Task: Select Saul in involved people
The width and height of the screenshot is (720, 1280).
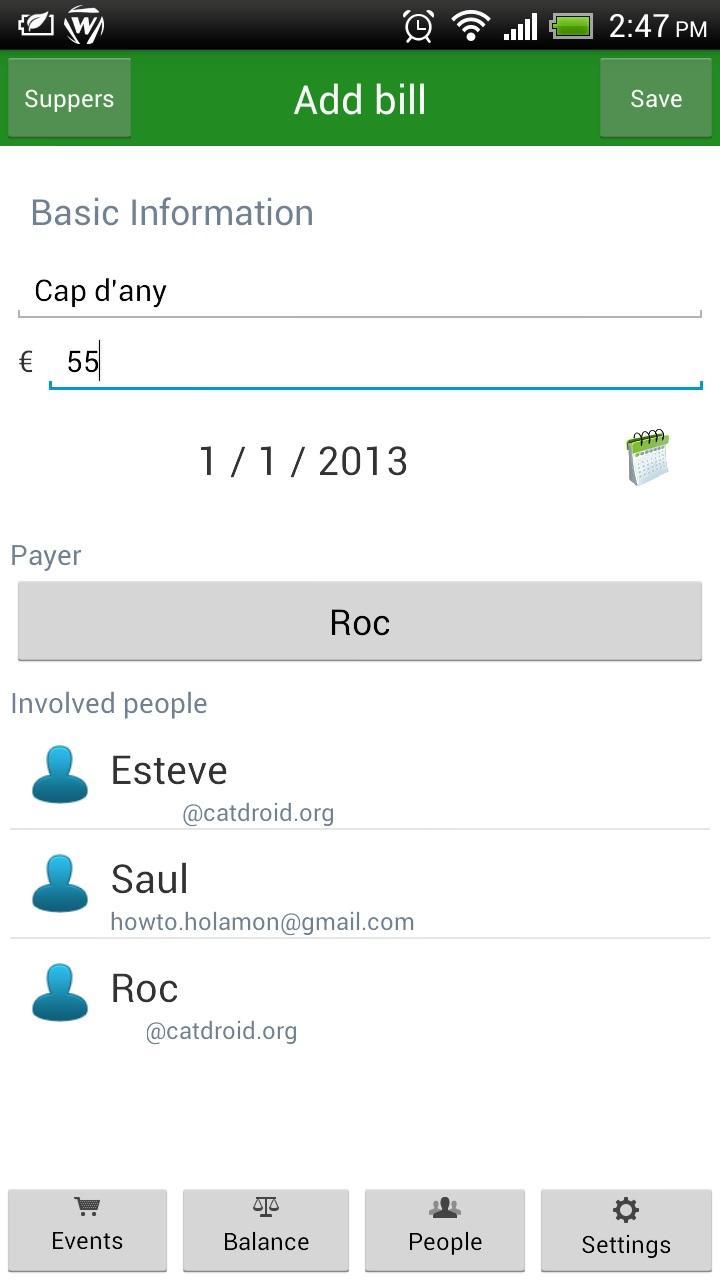Action: [360, 893]
